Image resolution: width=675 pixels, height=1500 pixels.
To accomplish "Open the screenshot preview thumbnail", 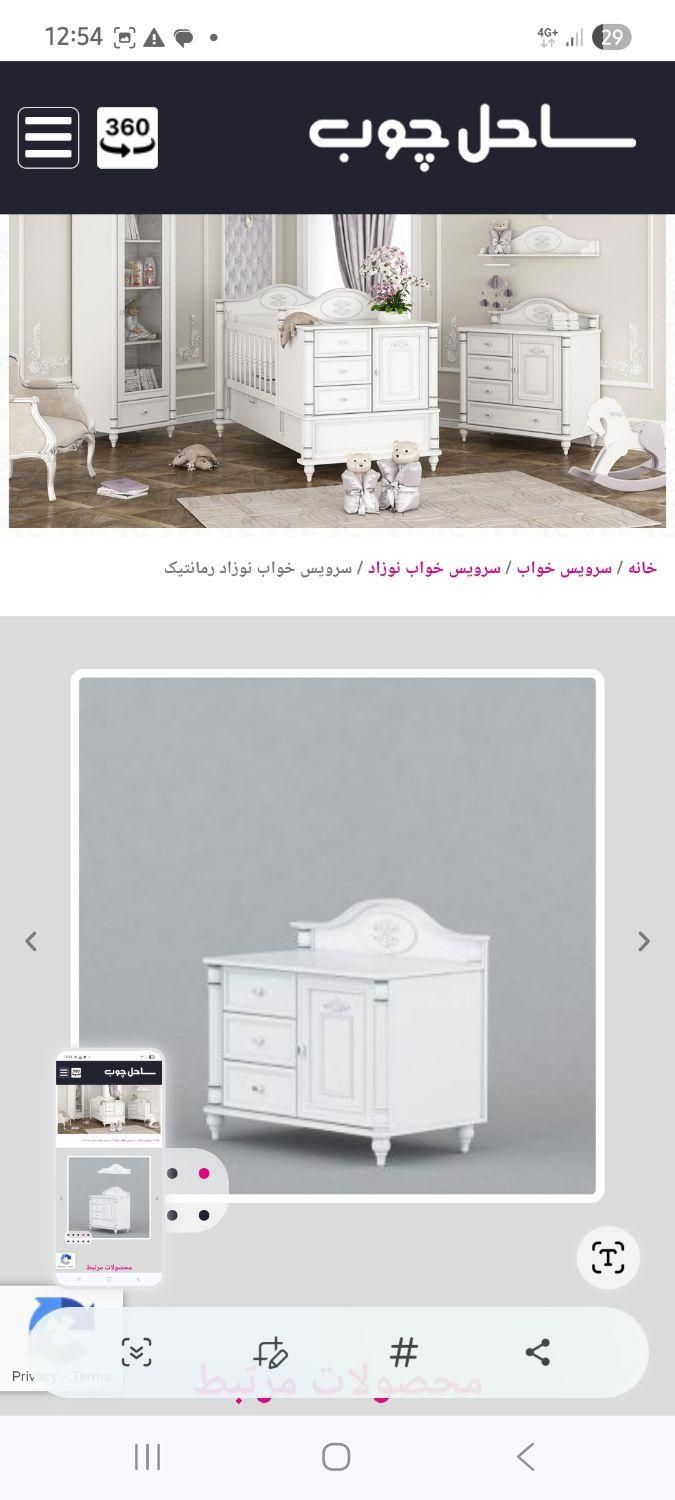I will click(x=109, y=1166).
